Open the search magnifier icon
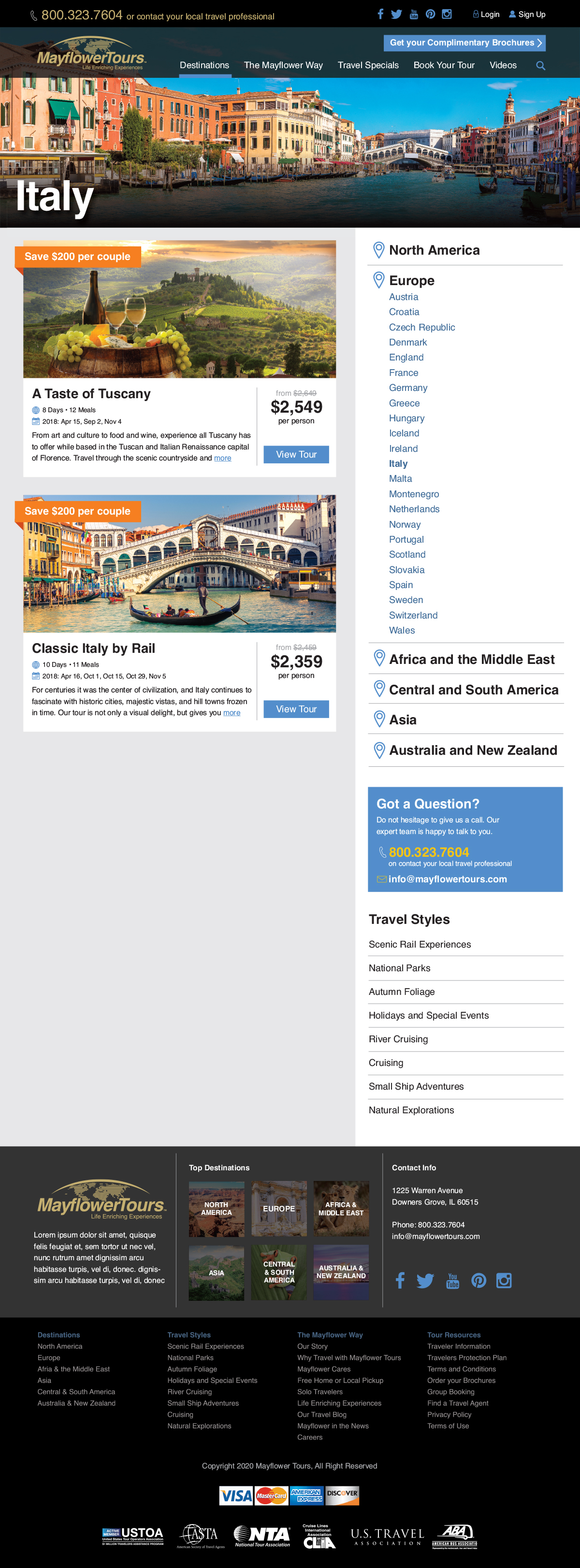The height and width of the screenshot is (1568, 580). click(x=540, y=66)
